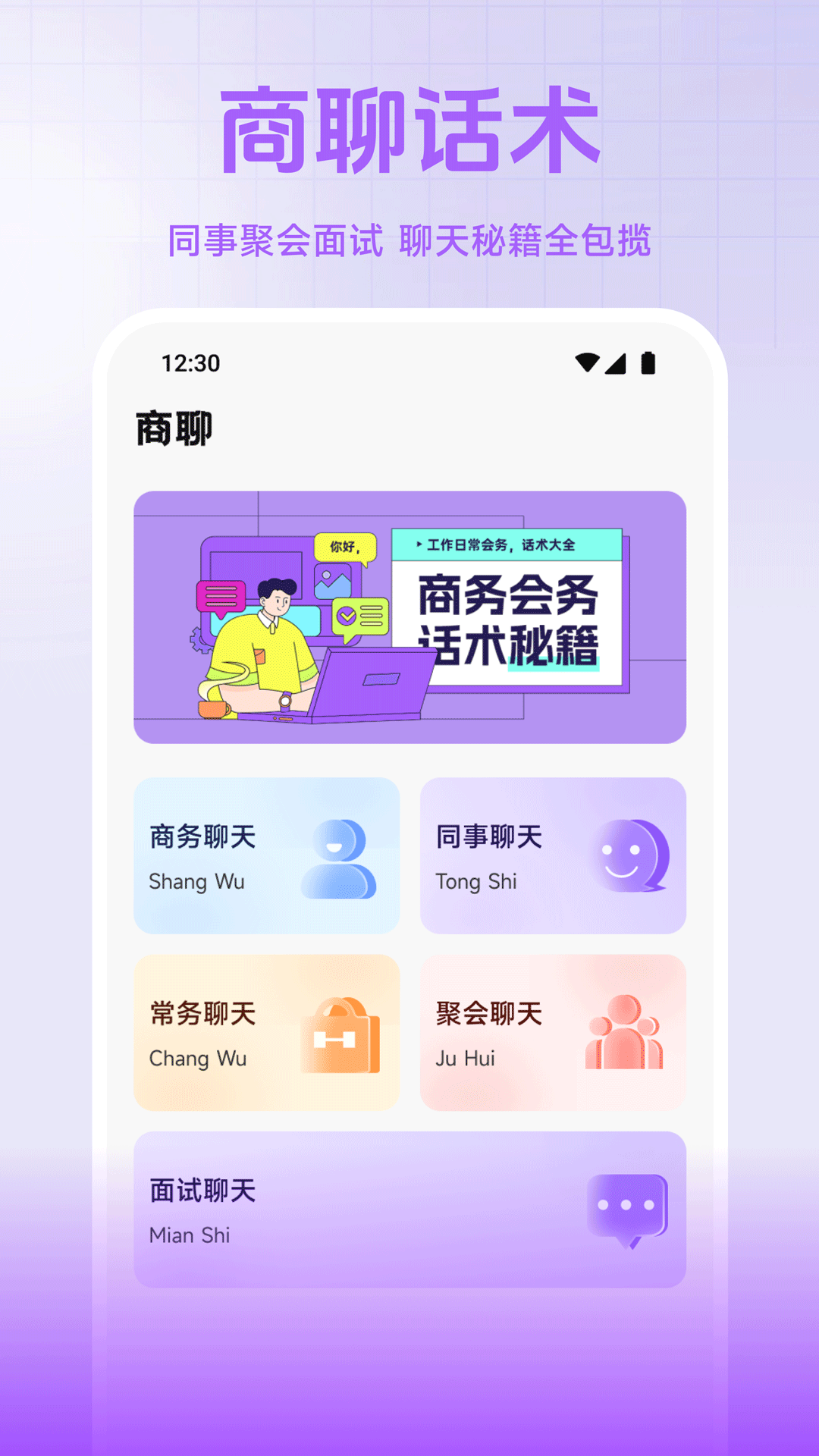Open the 面试聊天 (Mian Shi) card
The image size is (819, 1456).
pos(409,1209)
